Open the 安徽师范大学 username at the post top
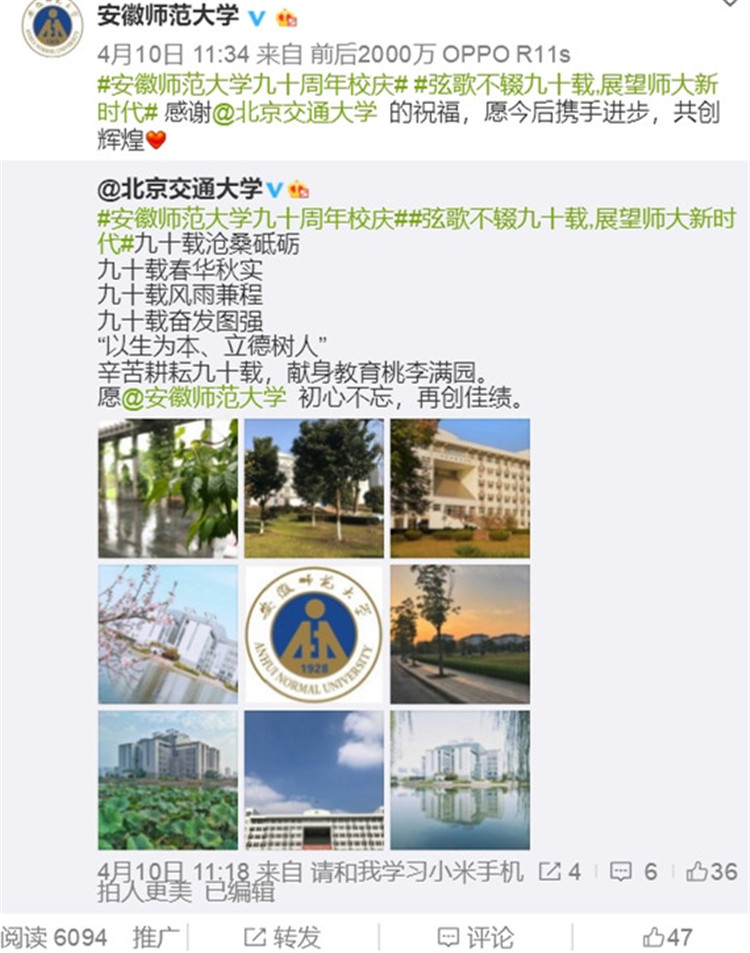Screen dimensions: 750x953 click(x=167, y=16)
